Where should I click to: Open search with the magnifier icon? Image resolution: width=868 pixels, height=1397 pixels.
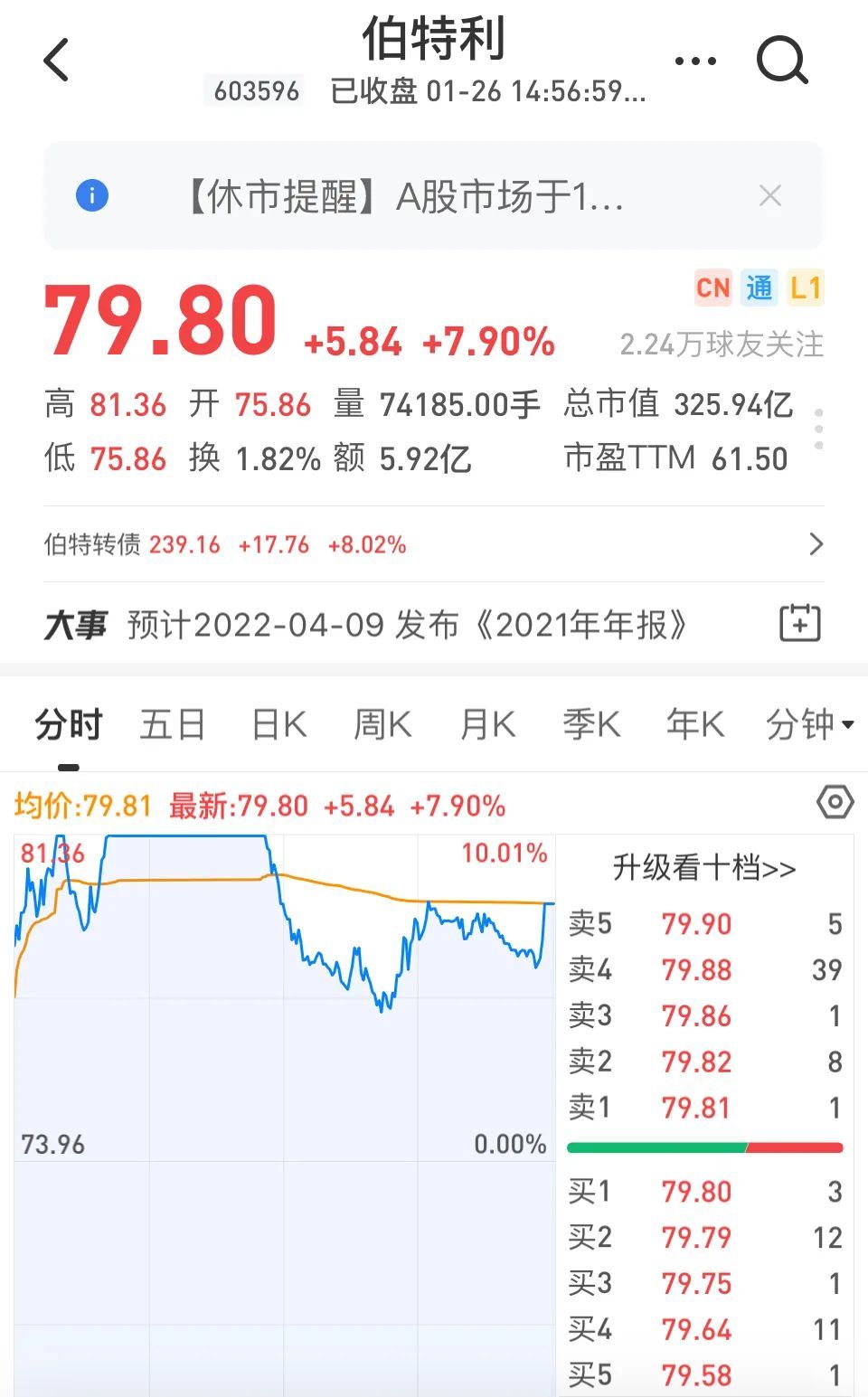pos(782,61)
